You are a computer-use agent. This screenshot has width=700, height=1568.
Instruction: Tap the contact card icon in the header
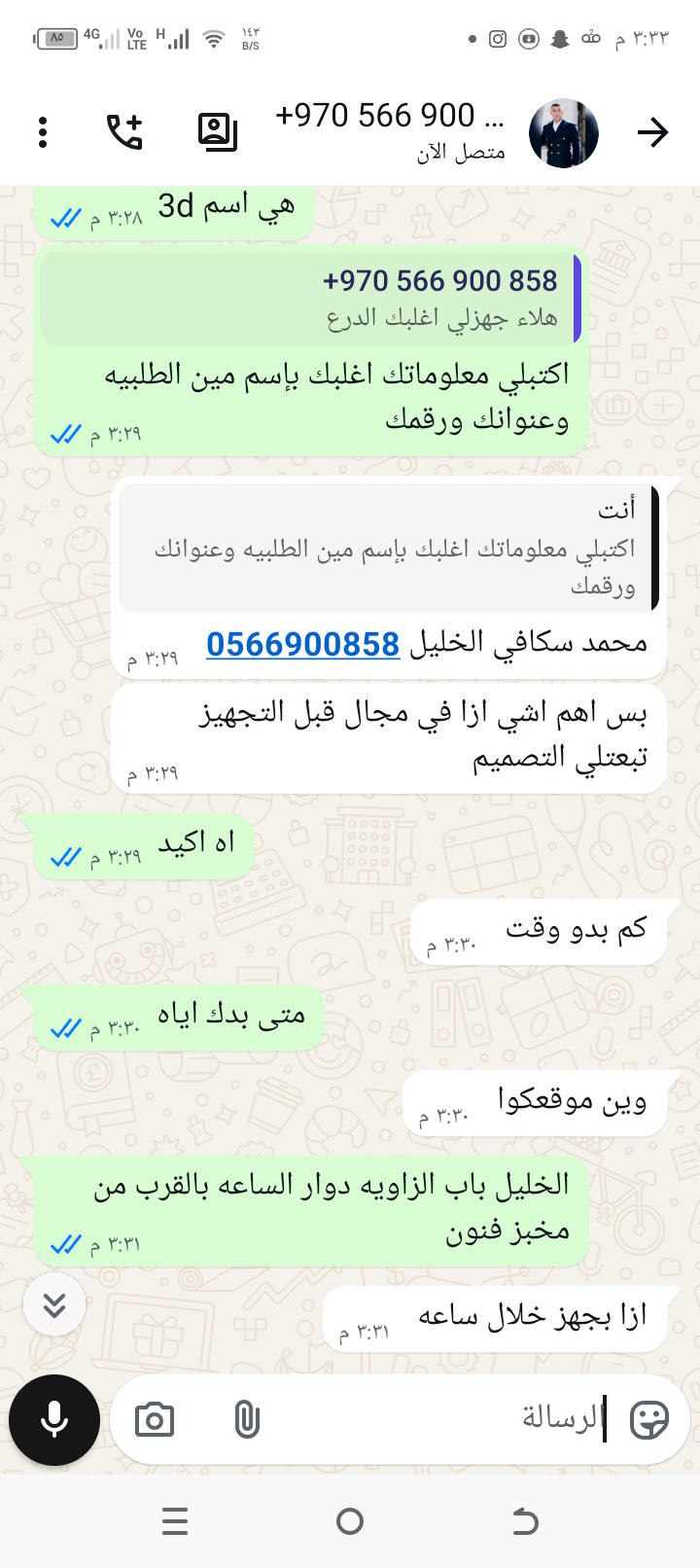tap(217, 132)
